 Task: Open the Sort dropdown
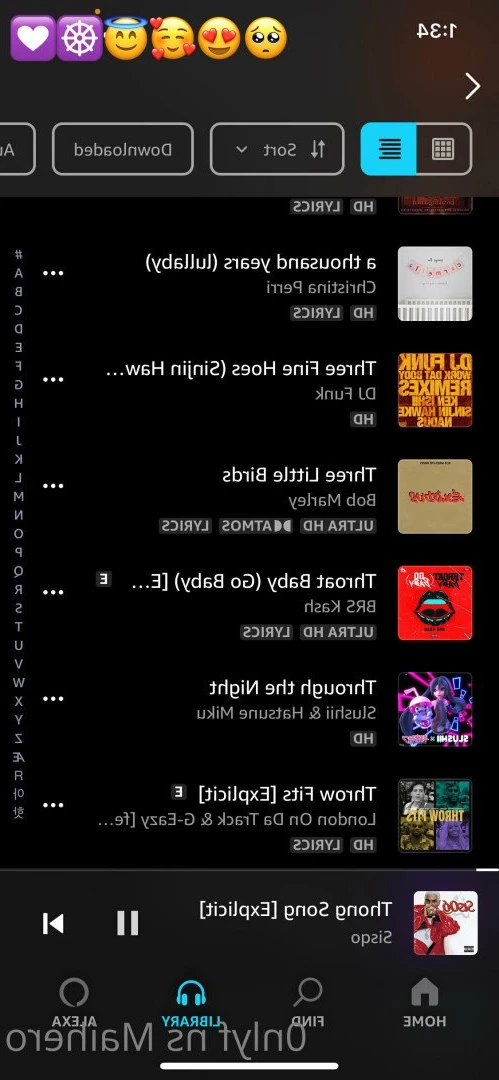tap(277, 149)
